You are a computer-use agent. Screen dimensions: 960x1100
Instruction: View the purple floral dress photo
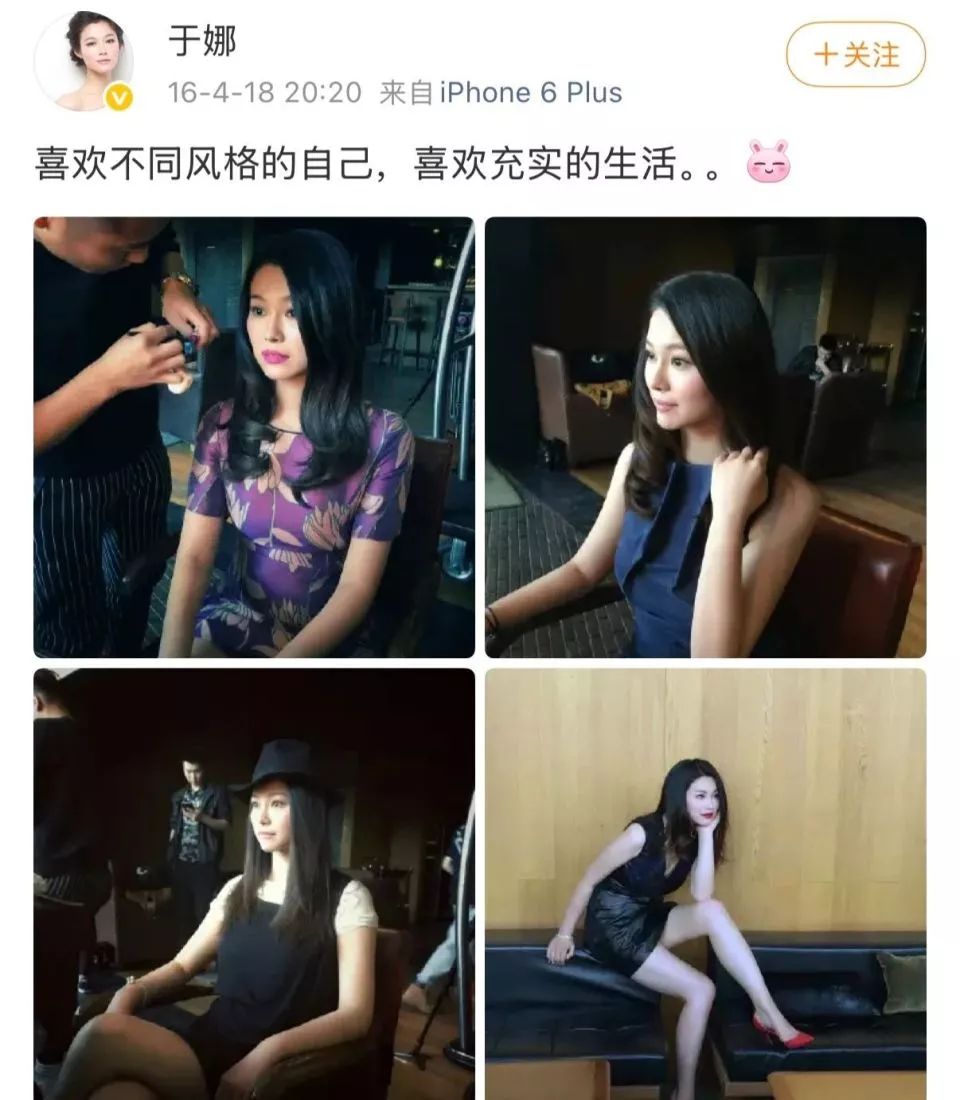tap(254, 437)
